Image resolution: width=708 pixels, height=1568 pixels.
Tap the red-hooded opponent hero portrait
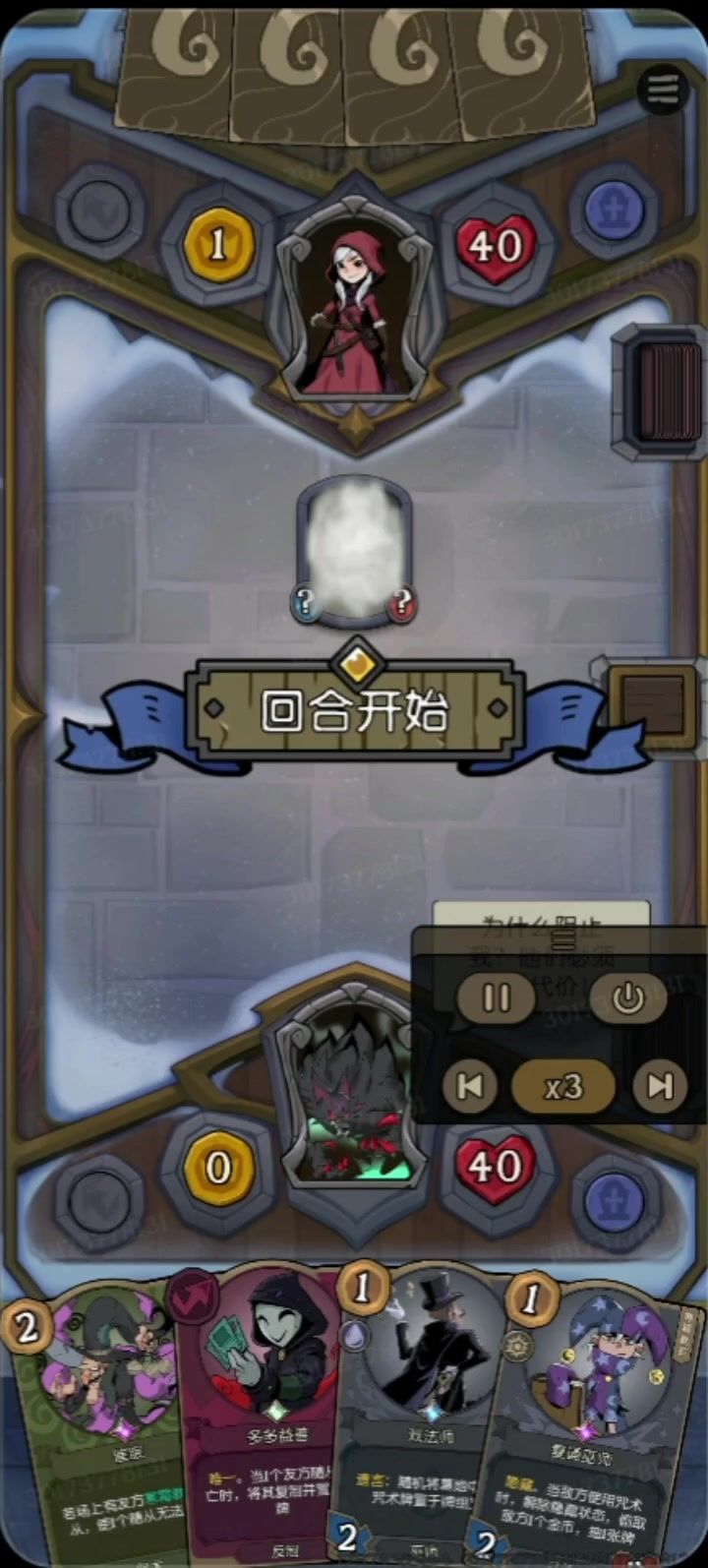pos(354,313)
